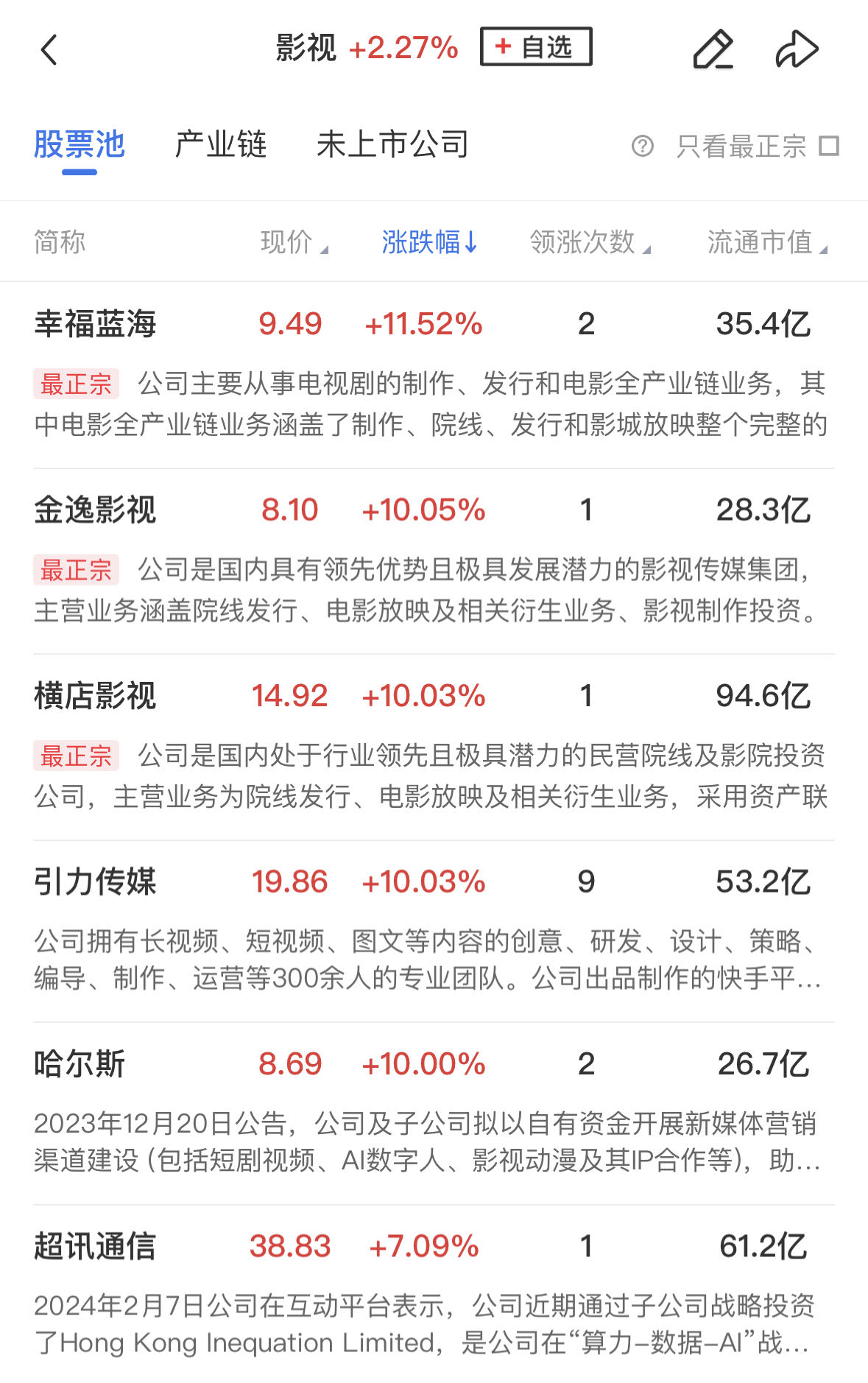Open the 金逸影视 stock row
868x1383 pixels.
pos(96,510)
